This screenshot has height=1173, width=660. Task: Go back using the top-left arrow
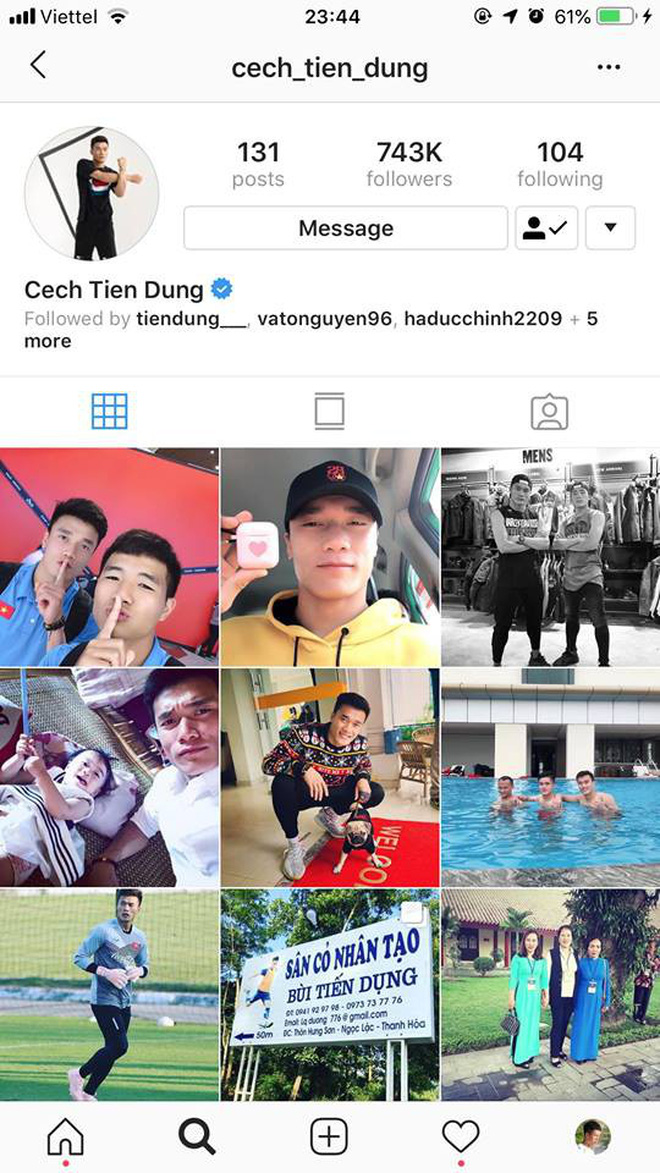click(x=38, y=67)
